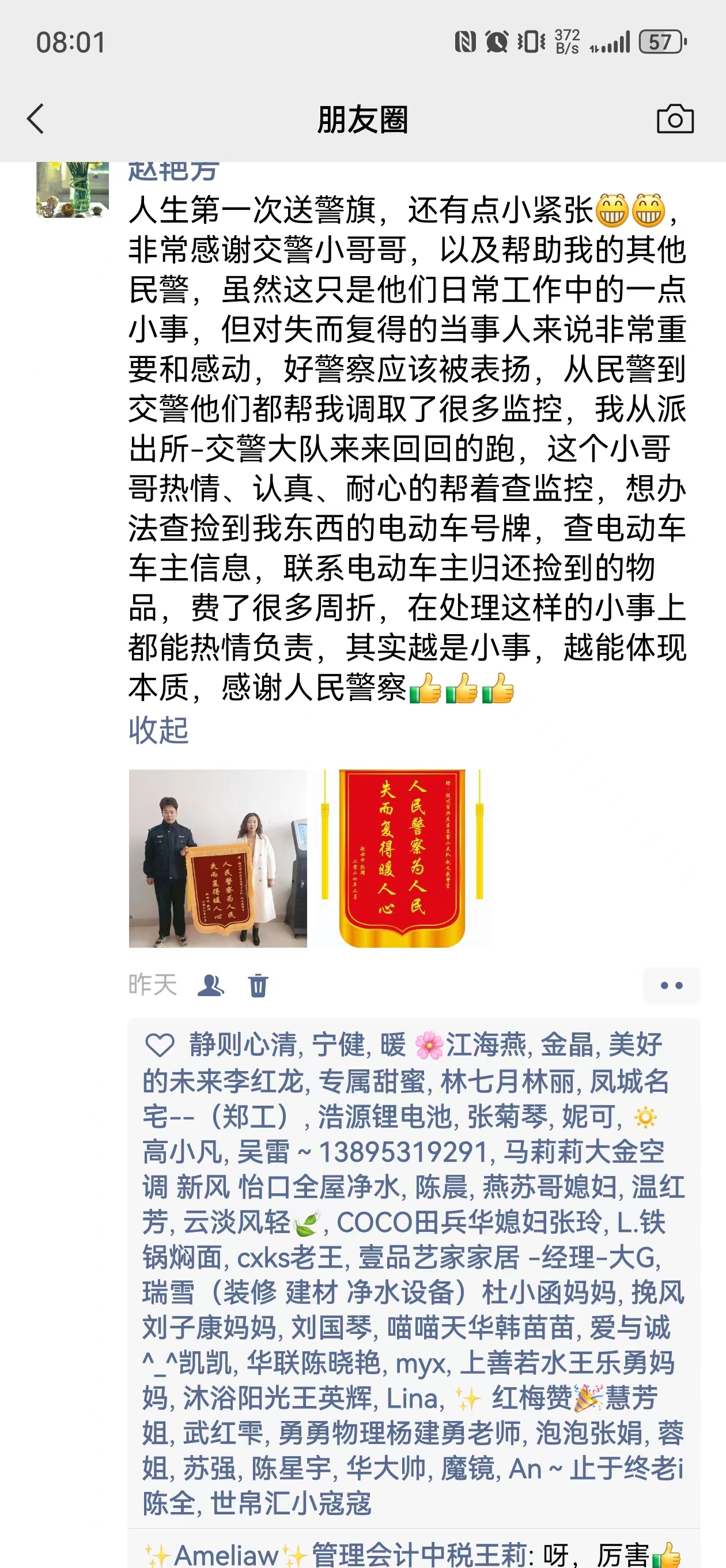Open liker 宁健's profile
Image resolution: width=726 pixels, height=1568 pixels.
click(x=338, y=1045)
